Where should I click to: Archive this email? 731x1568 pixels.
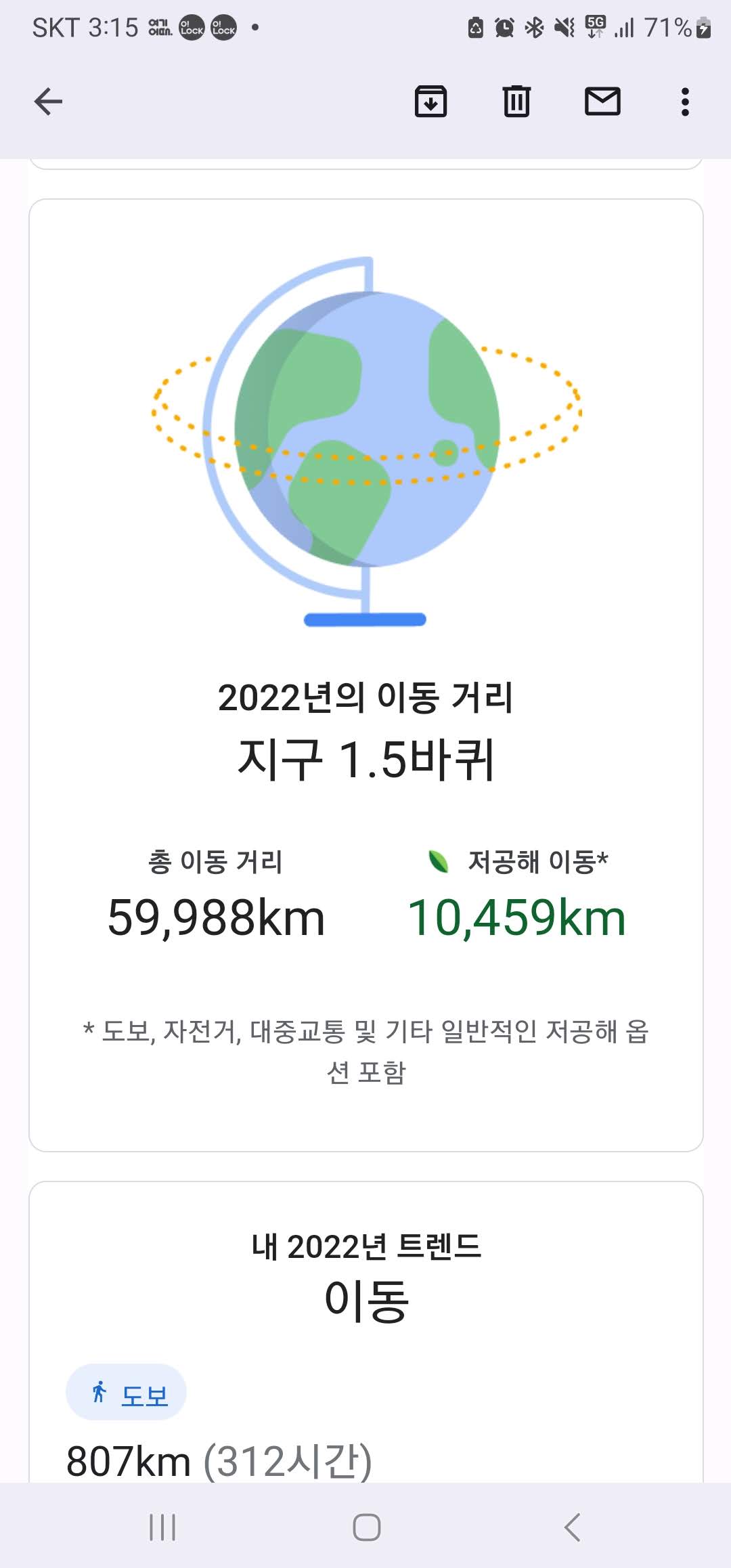point(430,102)
